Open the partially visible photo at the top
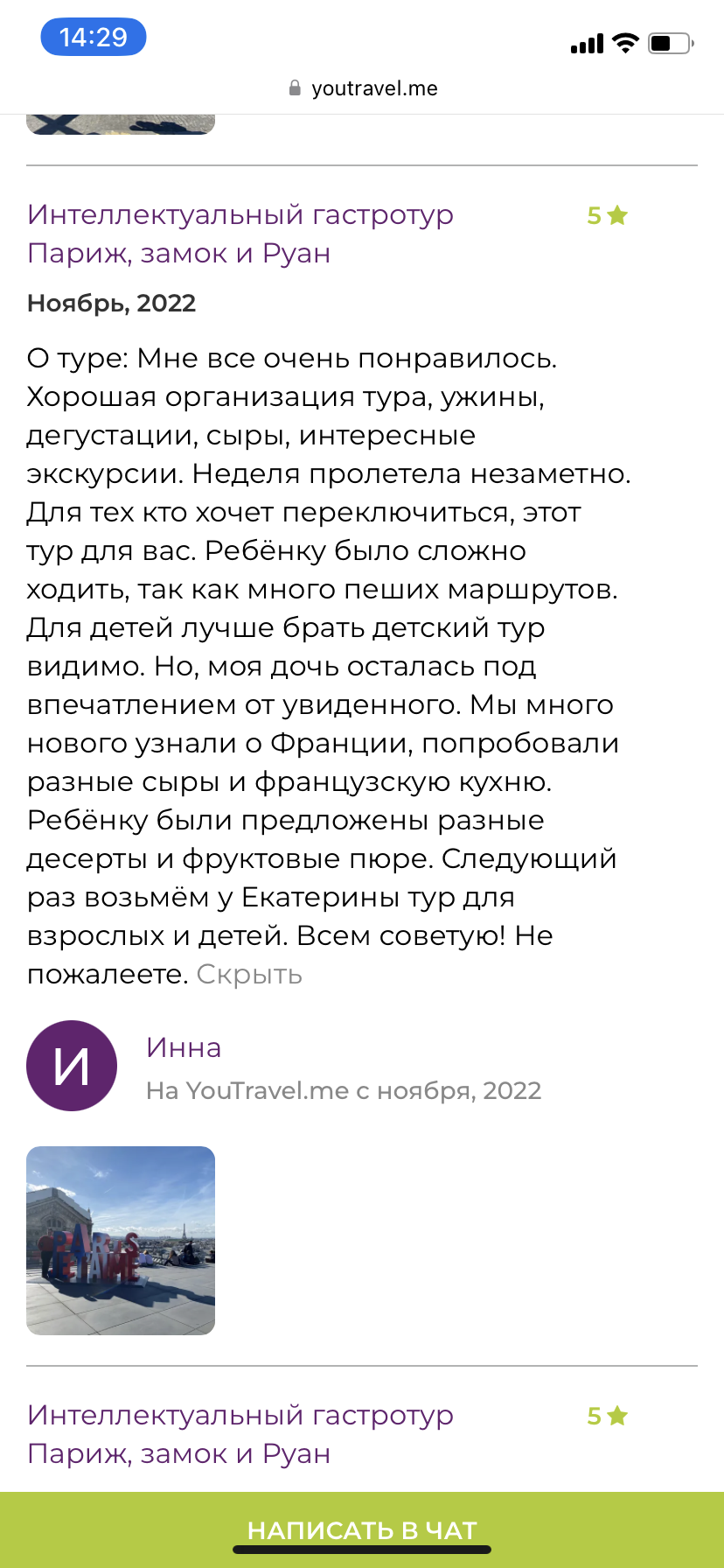The width and height of the screenshot is (724, 1568). tap(121, 124)
